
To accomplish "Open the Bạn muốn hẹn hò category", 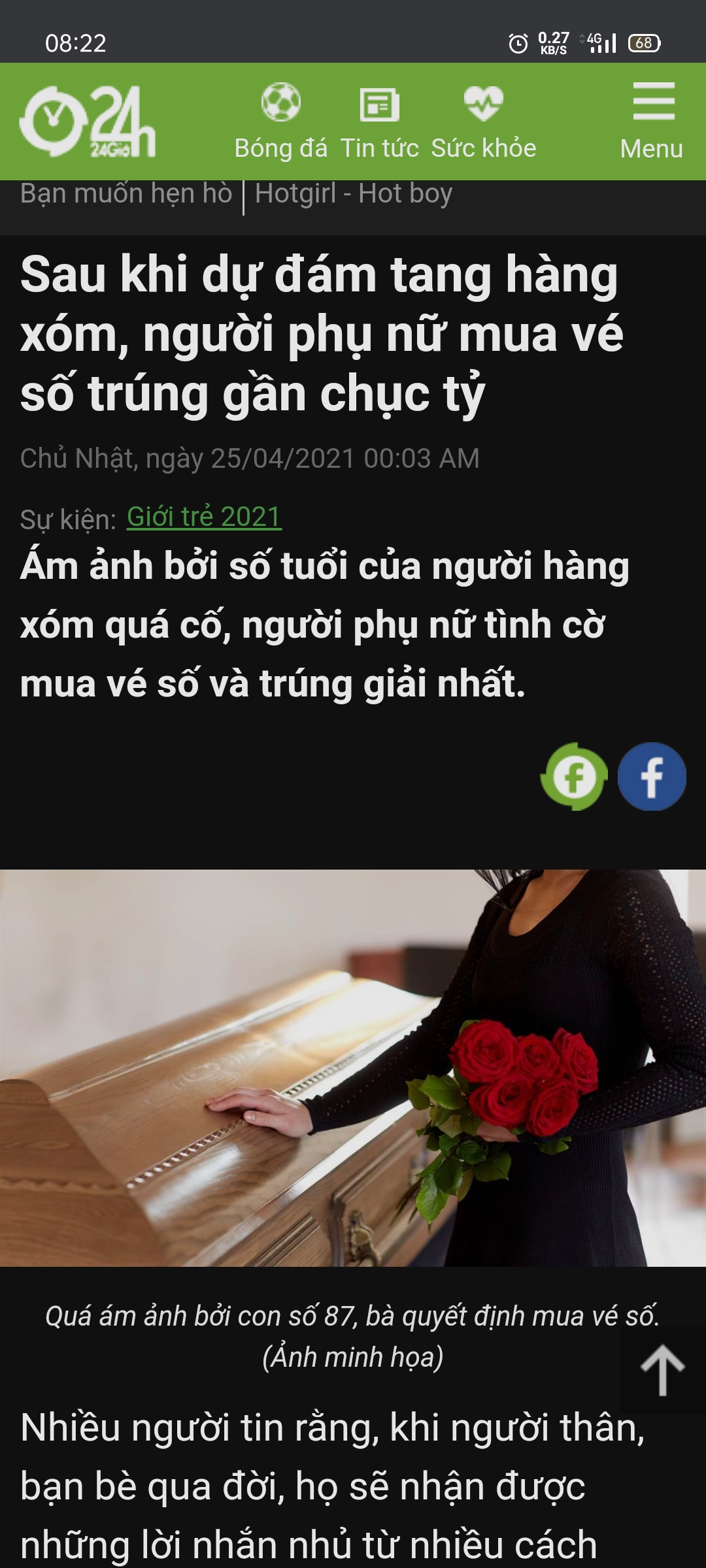I will 126,194.
